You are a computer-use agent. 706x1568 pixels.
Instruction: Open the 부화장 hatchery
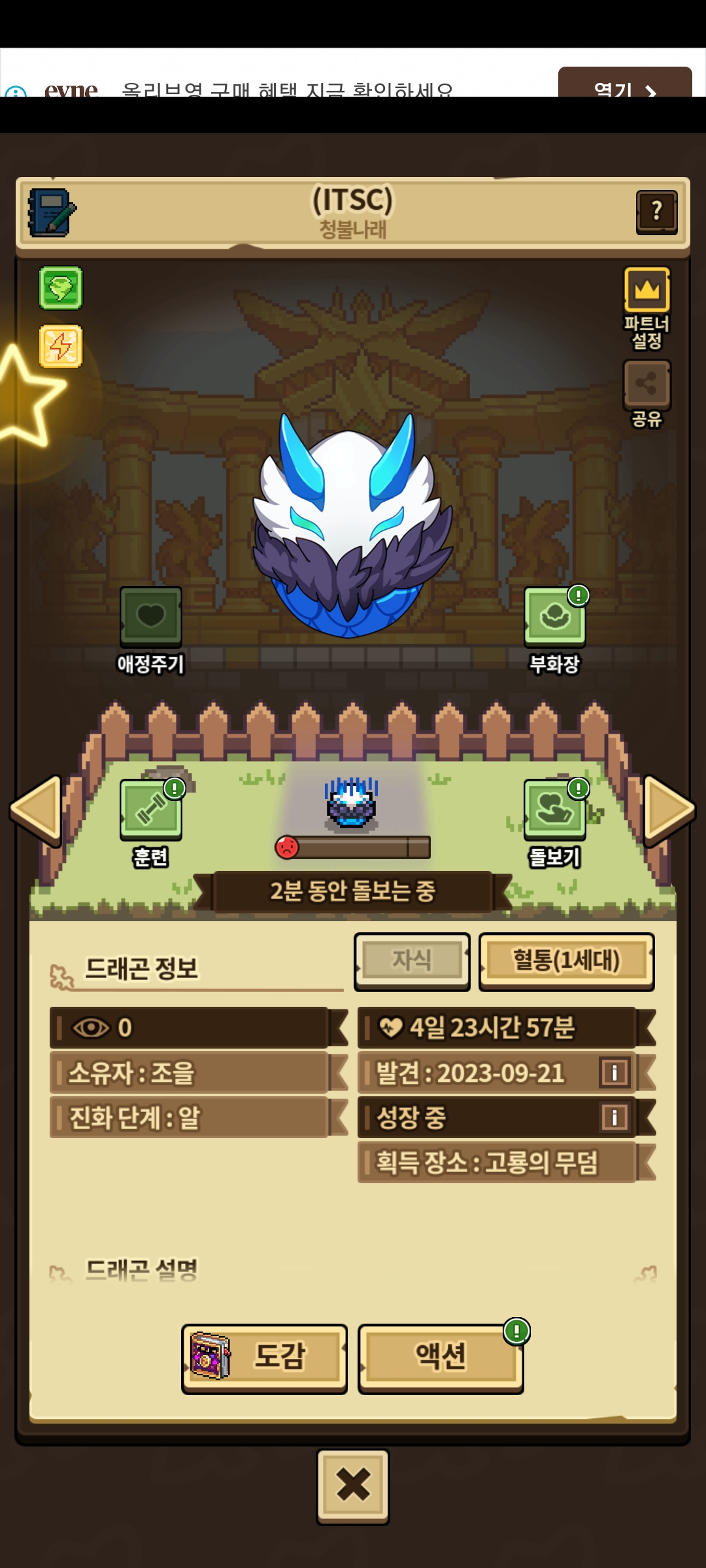click(x=554, y=617)
